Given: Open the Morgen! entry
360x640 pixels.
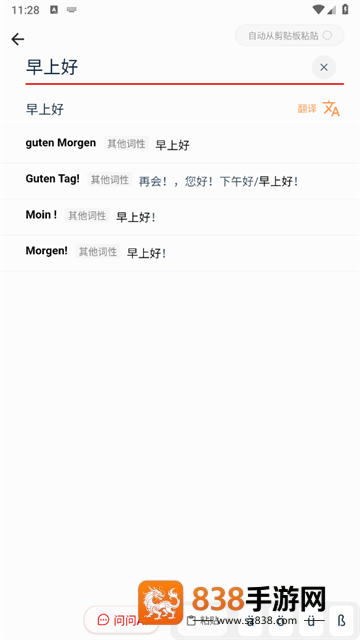Looking at the screenshot, I should 180,252.
